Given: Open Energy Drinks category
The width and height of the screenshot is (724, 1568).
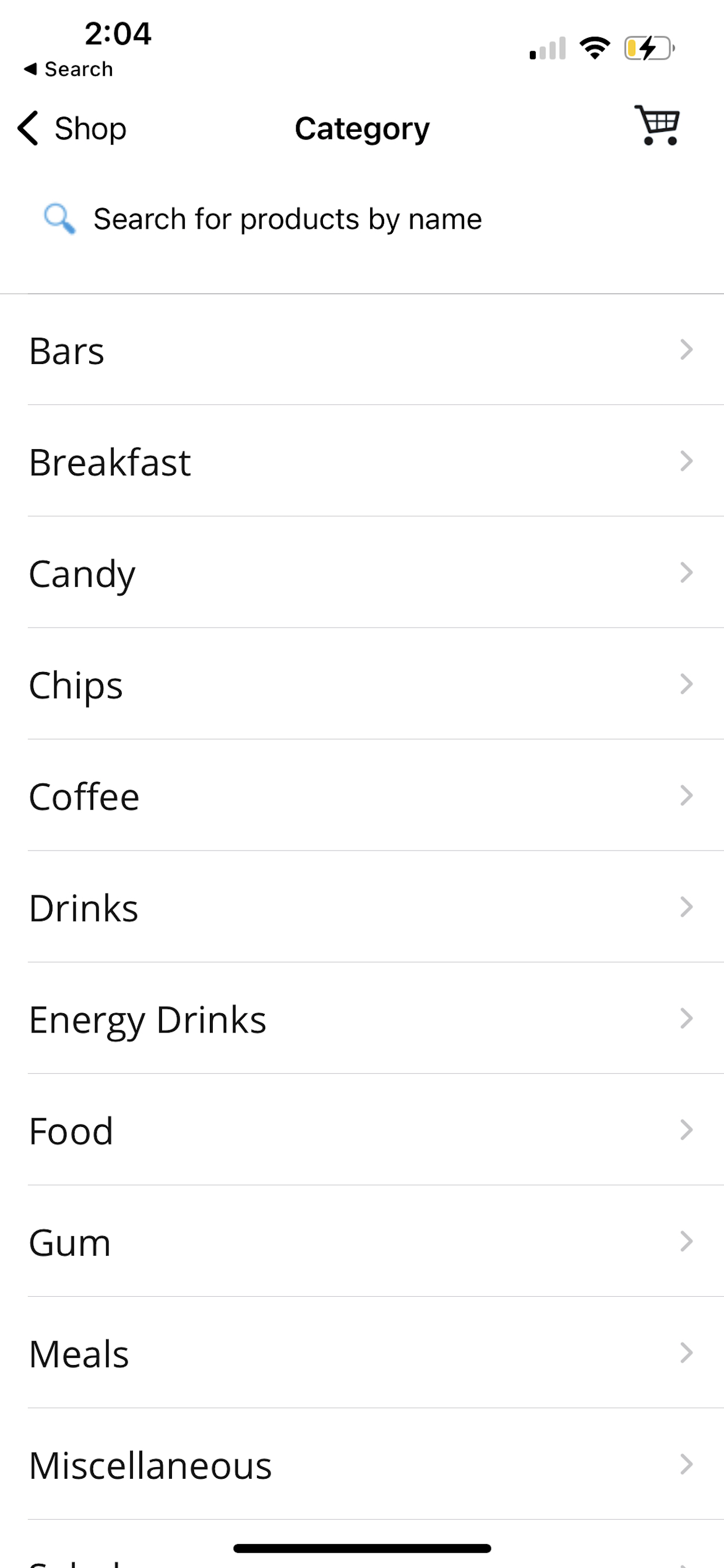Looking at the screenshot, I should pyautogui.click(x=362, y=1019).
